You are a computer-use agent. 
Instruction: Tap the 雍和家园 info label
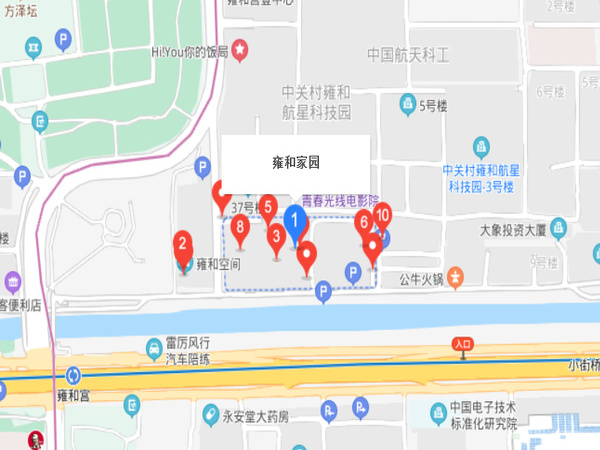(x=295, y=161)
